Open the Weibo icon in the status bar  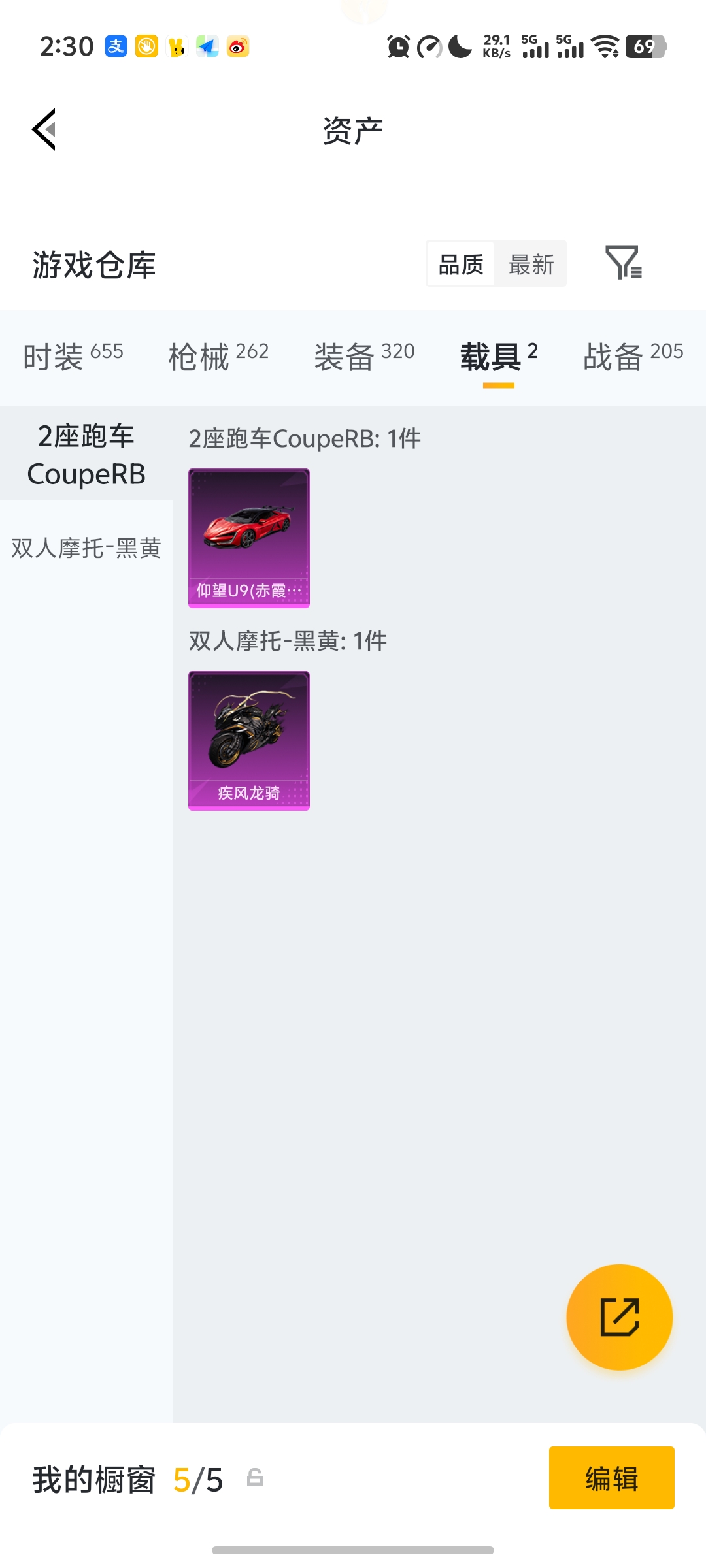[237, 46]
